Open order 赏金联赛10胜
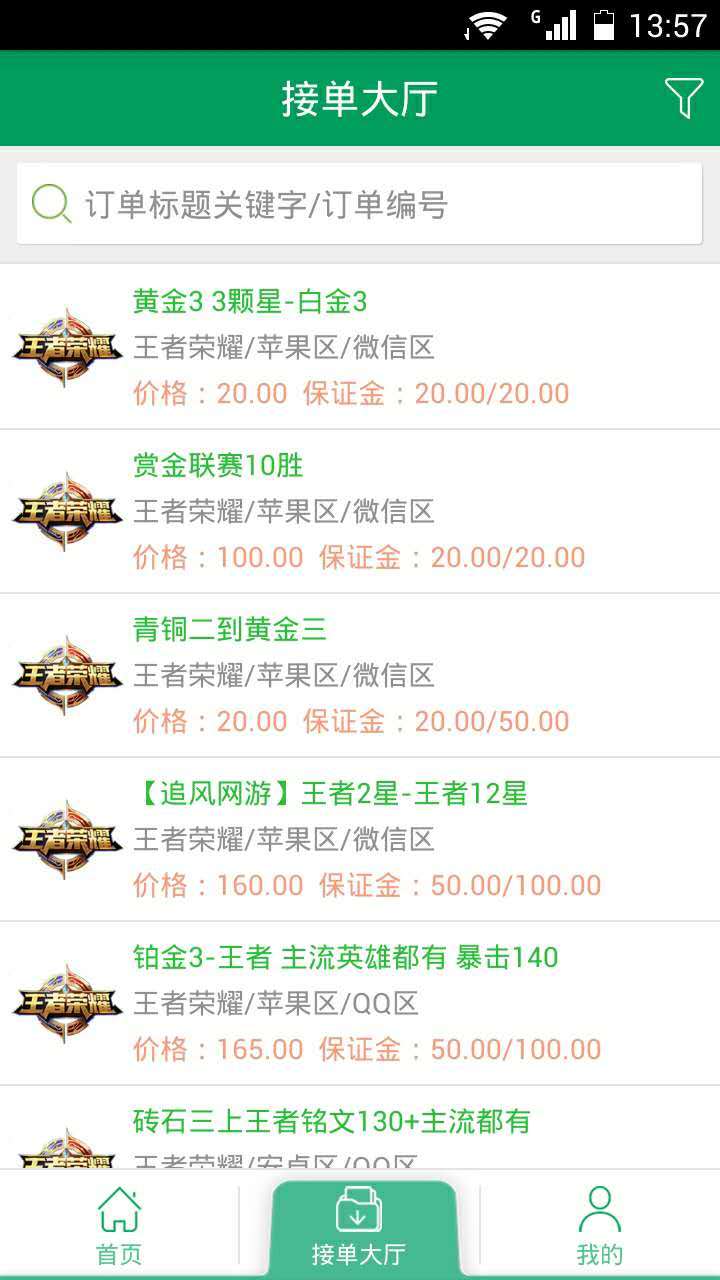The width and height of the screenshot is (720, 1280). pos(360,510)
